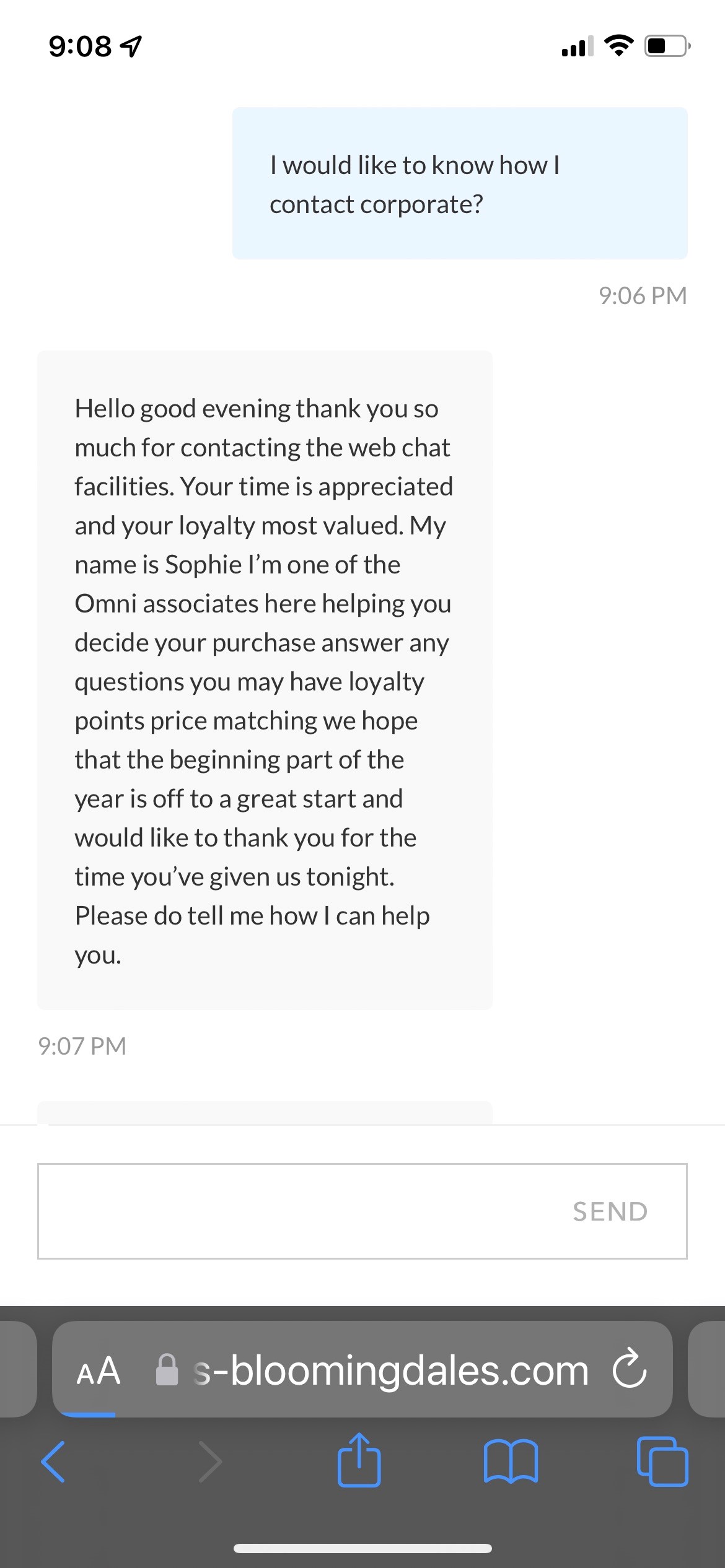Tap the Wi-Fi icon in status bar
The width and height of the screenshot is (725, 1568).
click(618, 45)
